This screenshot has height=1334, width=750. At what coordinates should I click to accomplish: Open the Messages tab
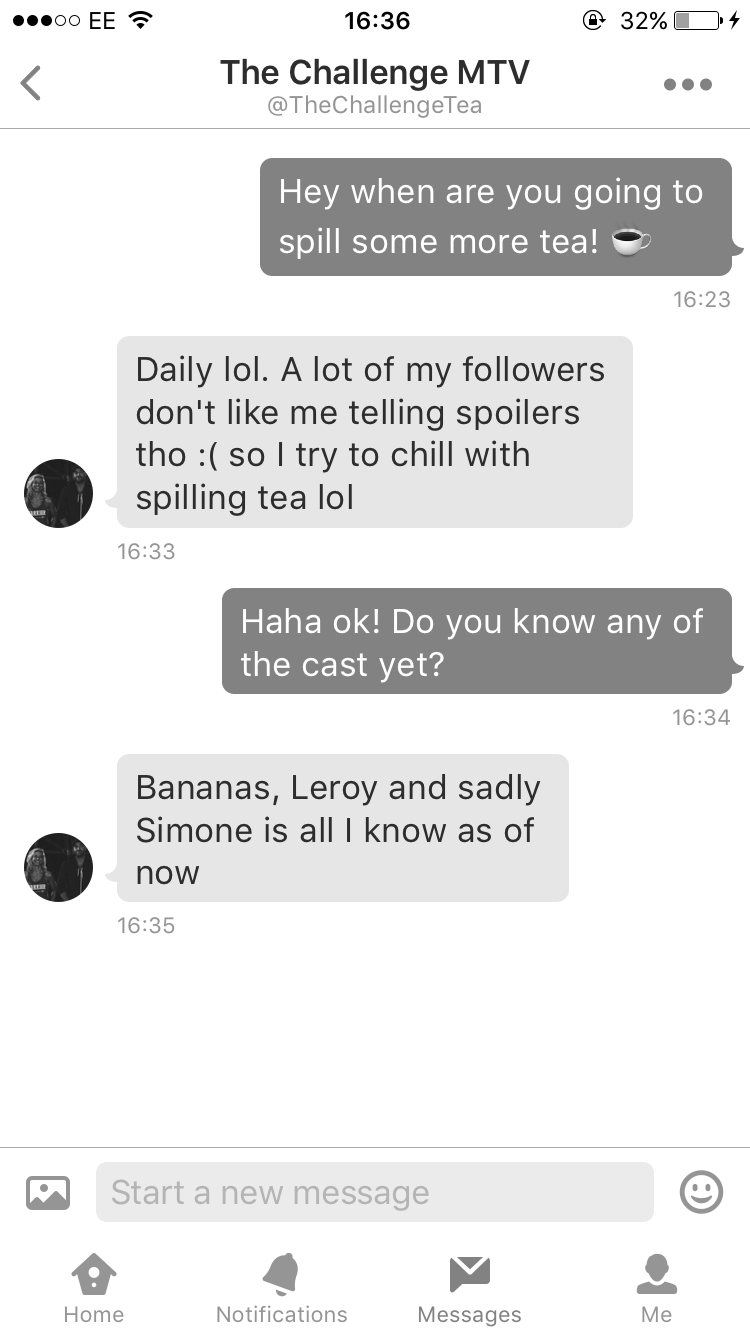(469, 1289)
